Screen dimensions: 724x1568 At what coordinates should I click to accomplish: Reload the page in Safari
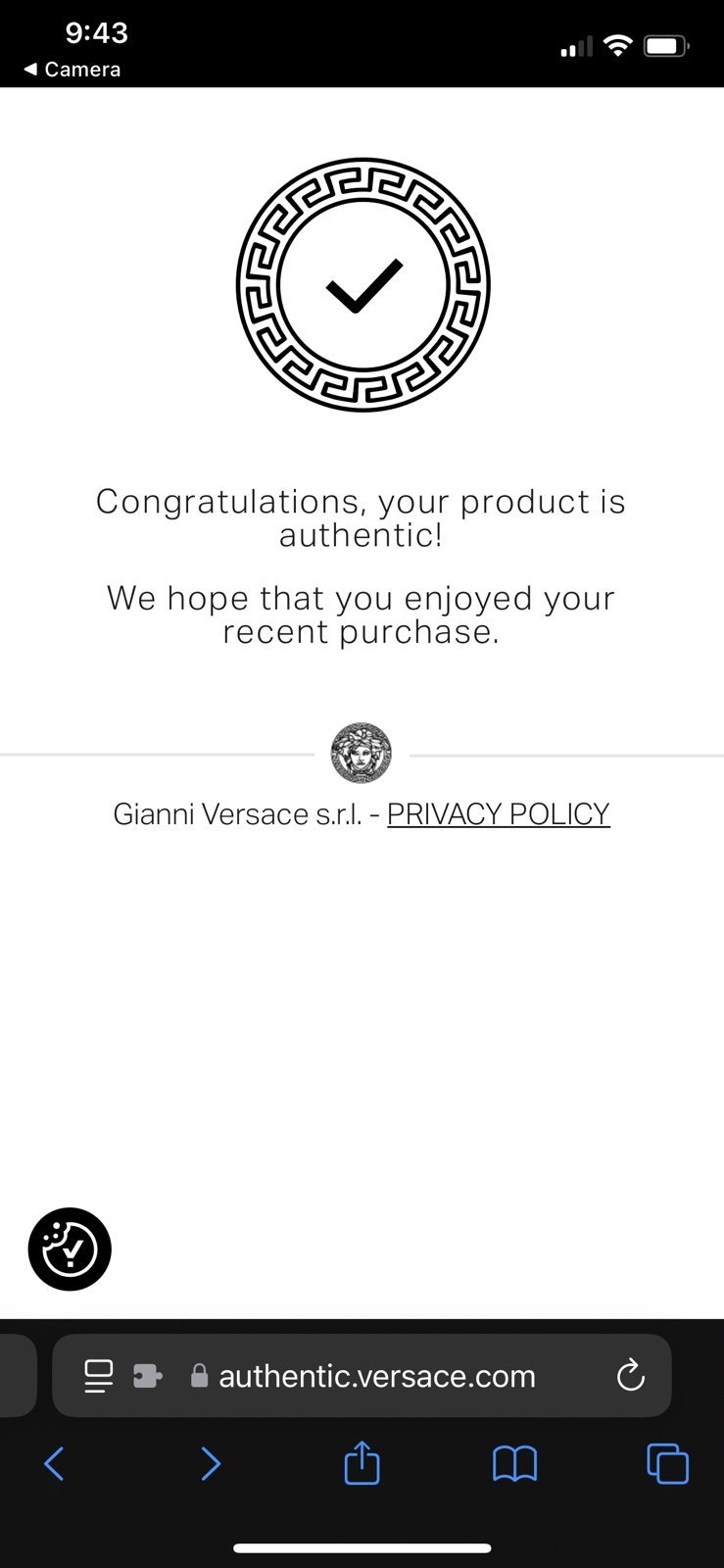point(631,1376)
